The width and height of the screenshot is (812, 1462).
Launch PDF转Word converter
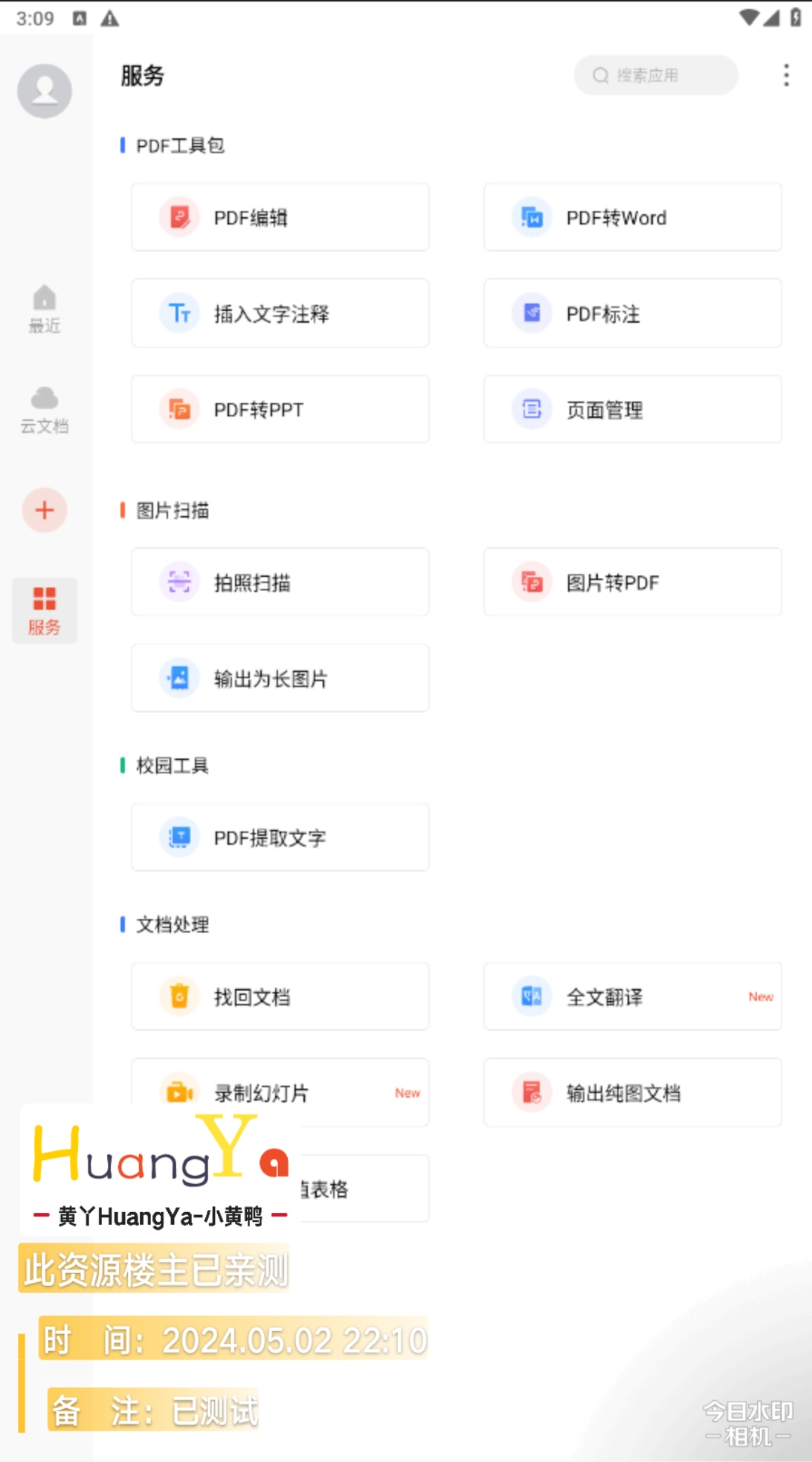coord(632,218)
